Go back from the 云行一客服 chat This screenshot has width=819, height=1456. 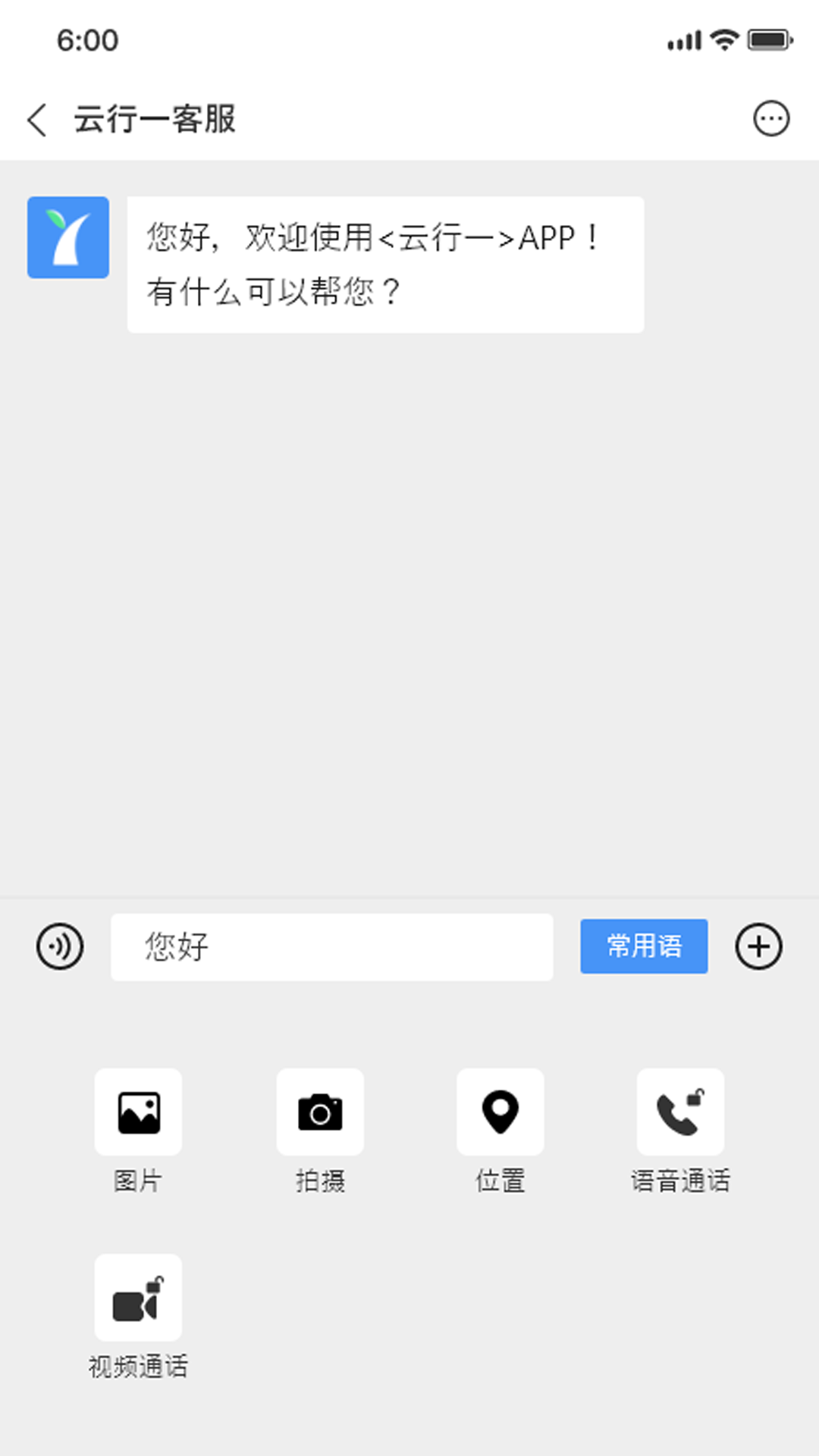pos(38,120)
